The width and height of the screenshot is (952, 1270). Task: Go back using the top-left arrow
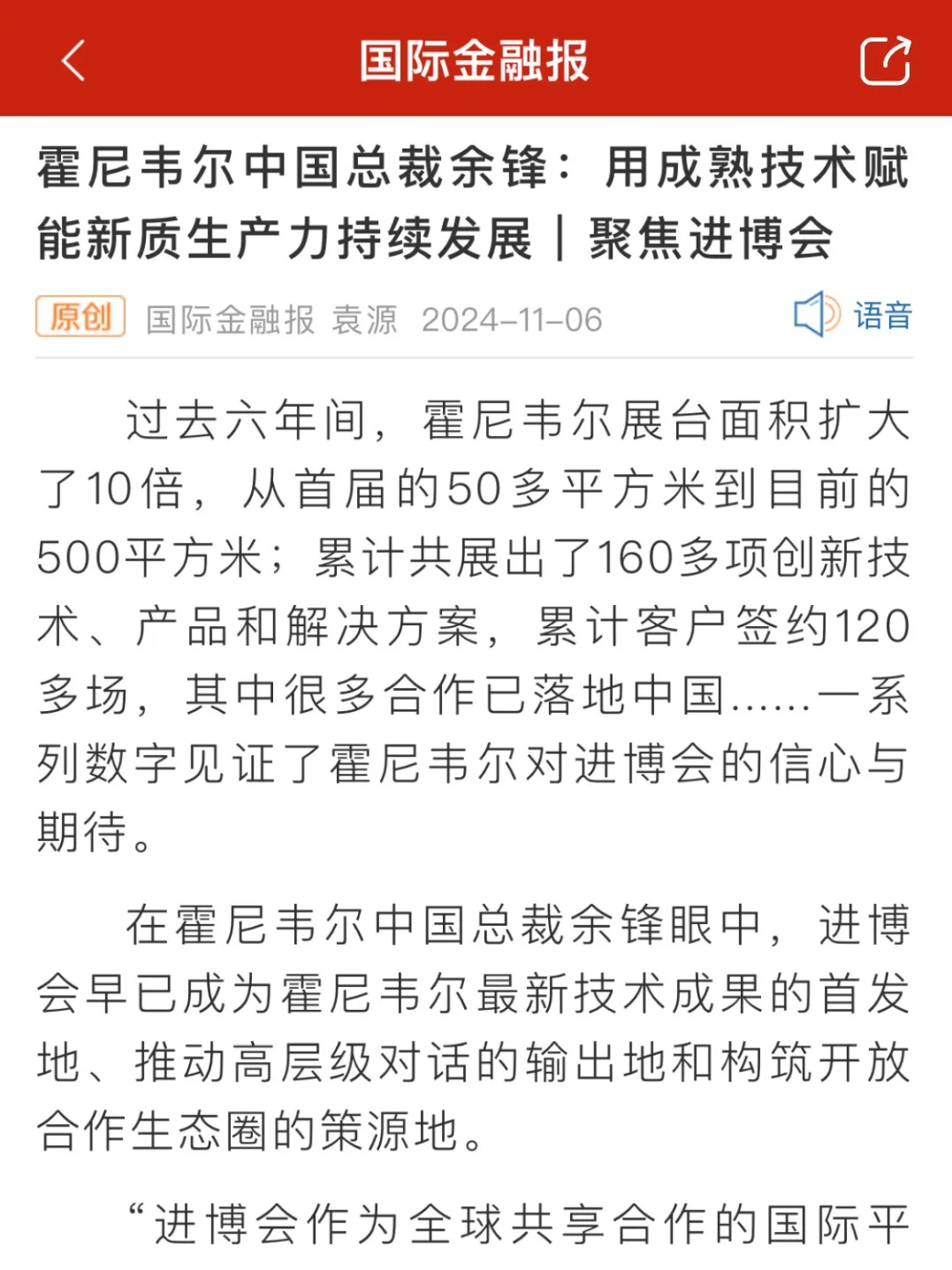pos(73,61)
